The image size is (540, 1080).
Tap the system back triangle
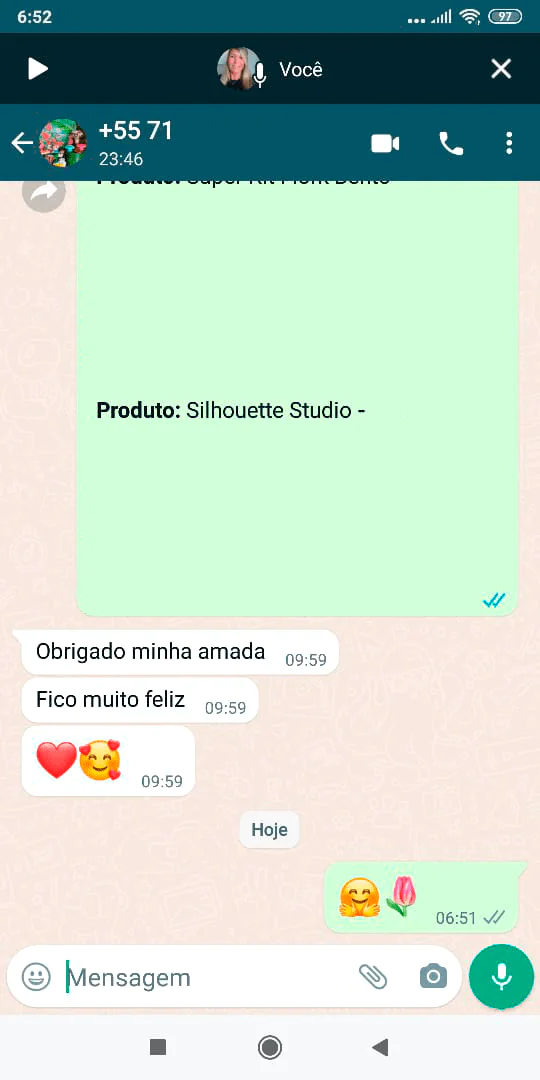[380, 1048]
